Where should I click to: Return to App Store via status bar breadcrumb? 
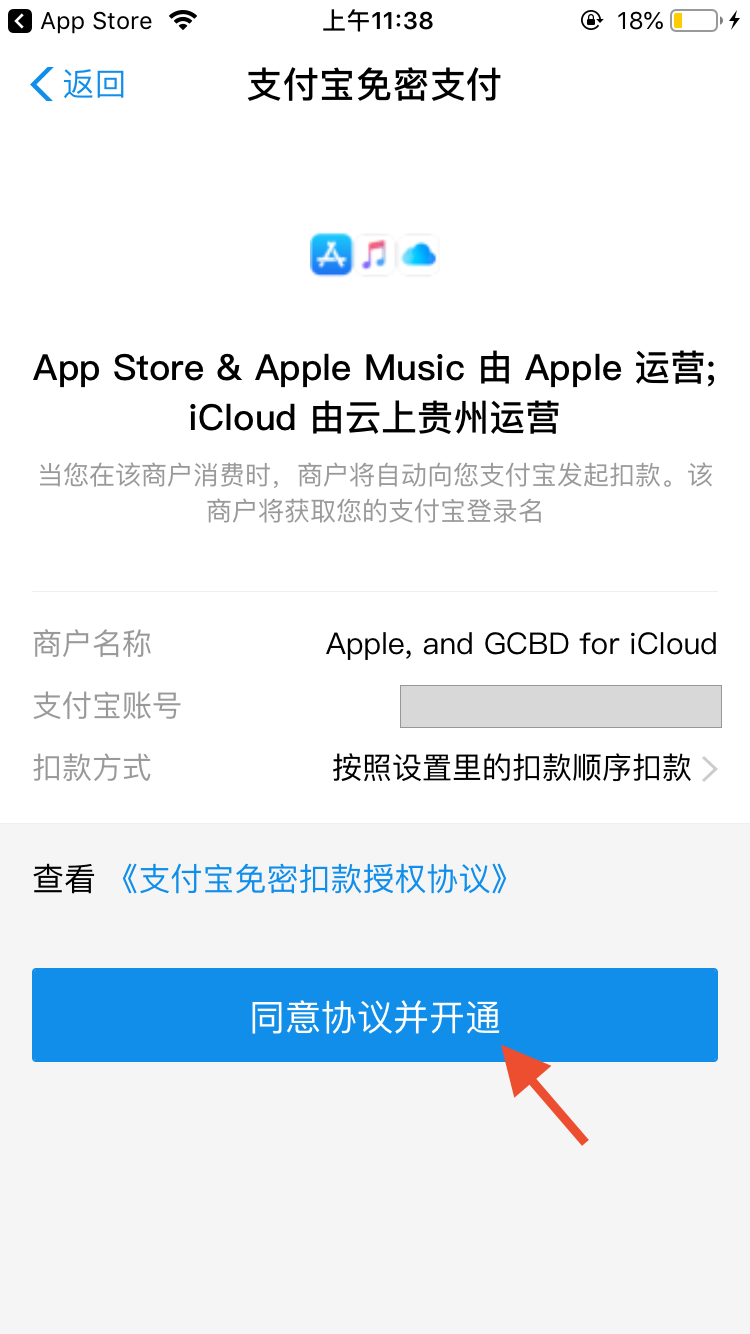pos(82,21)
